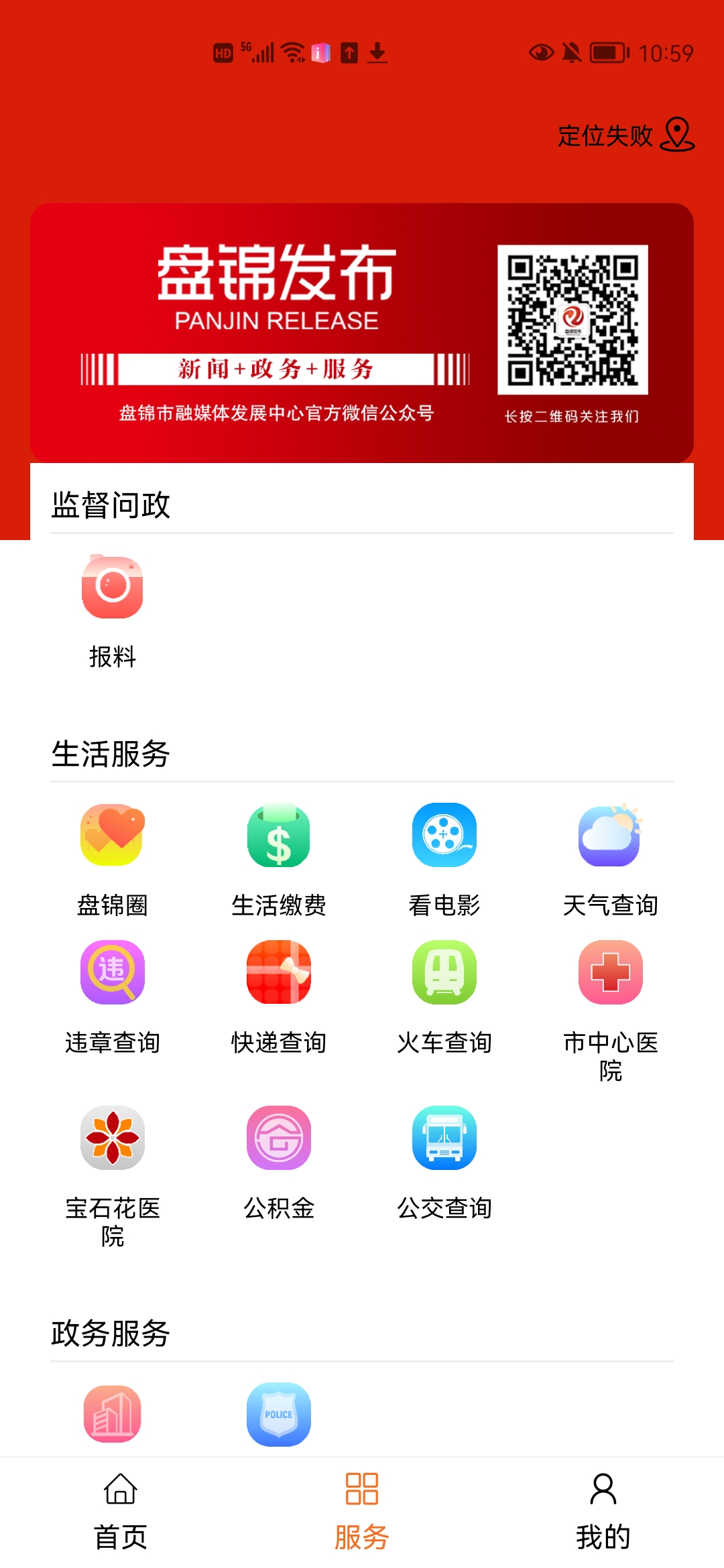724x1568 pixels.
Task: Open the 盘锦发布 banner
Action: pos(362,333)
